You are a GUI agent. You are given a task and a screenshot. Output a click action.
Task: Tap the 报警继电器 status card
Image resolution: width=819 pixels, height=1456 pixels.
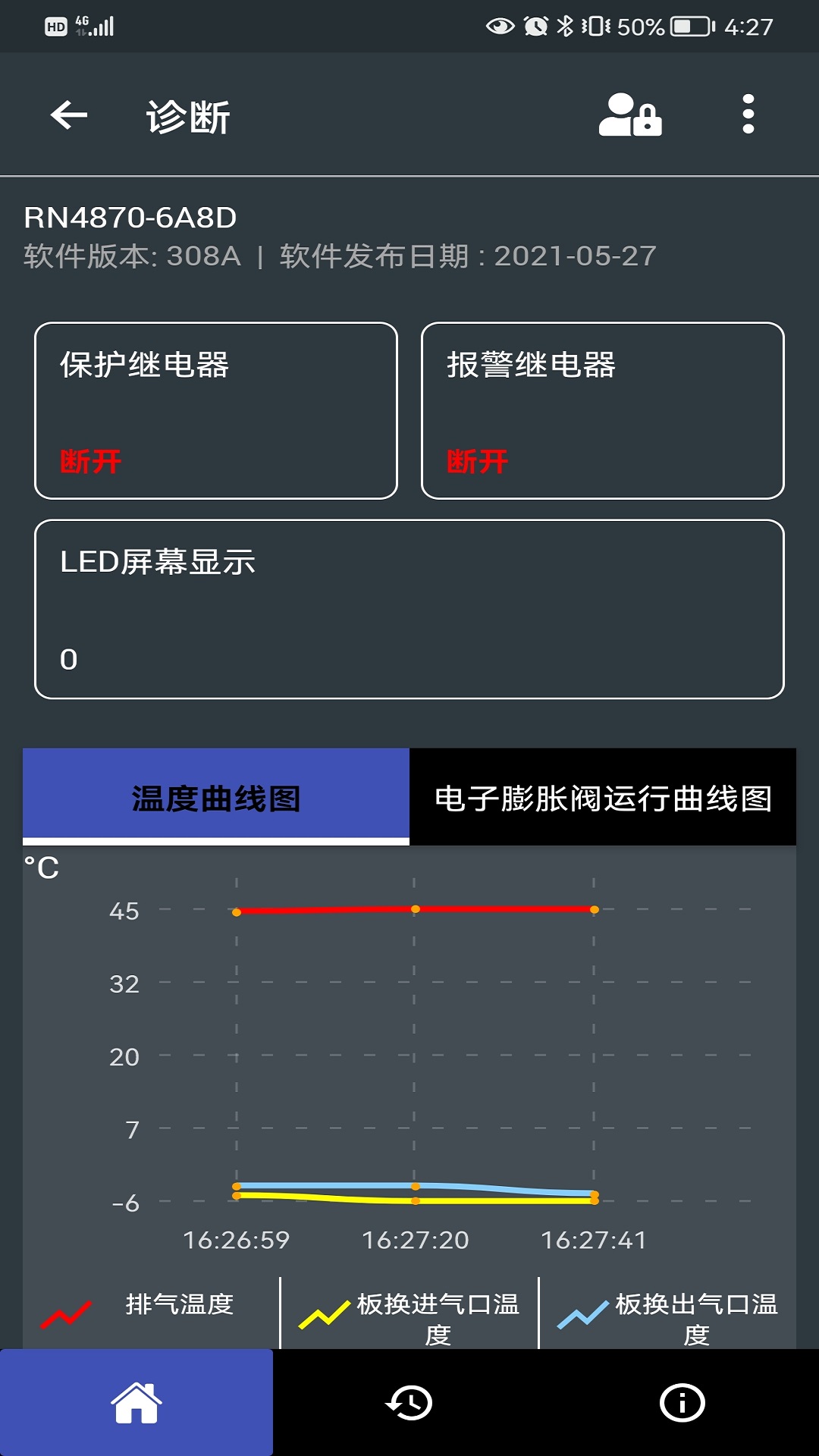pyautogui.click(x=603, y=409)
